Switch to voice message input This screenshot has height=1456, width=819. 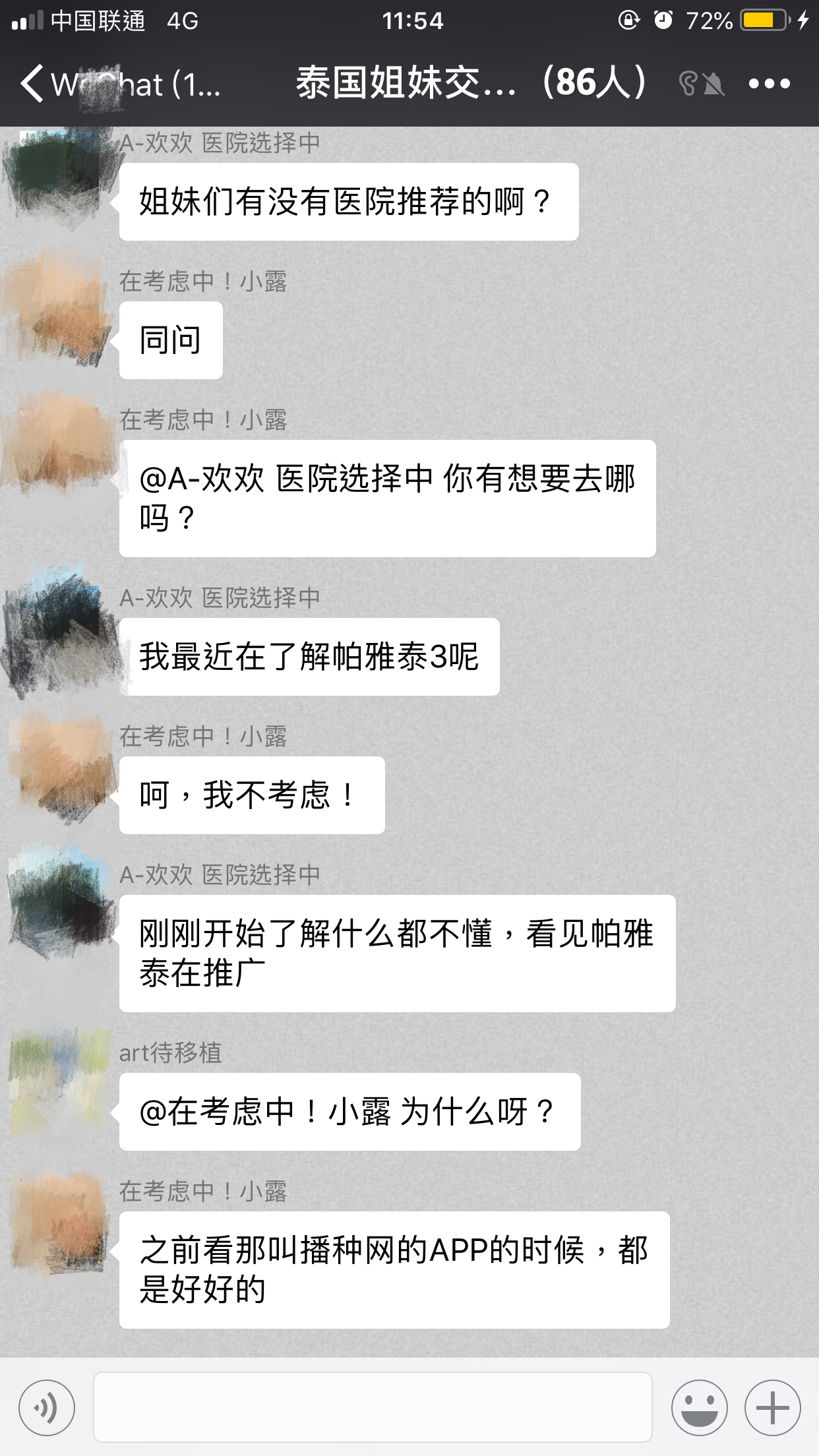click(x=47, y=1407)
